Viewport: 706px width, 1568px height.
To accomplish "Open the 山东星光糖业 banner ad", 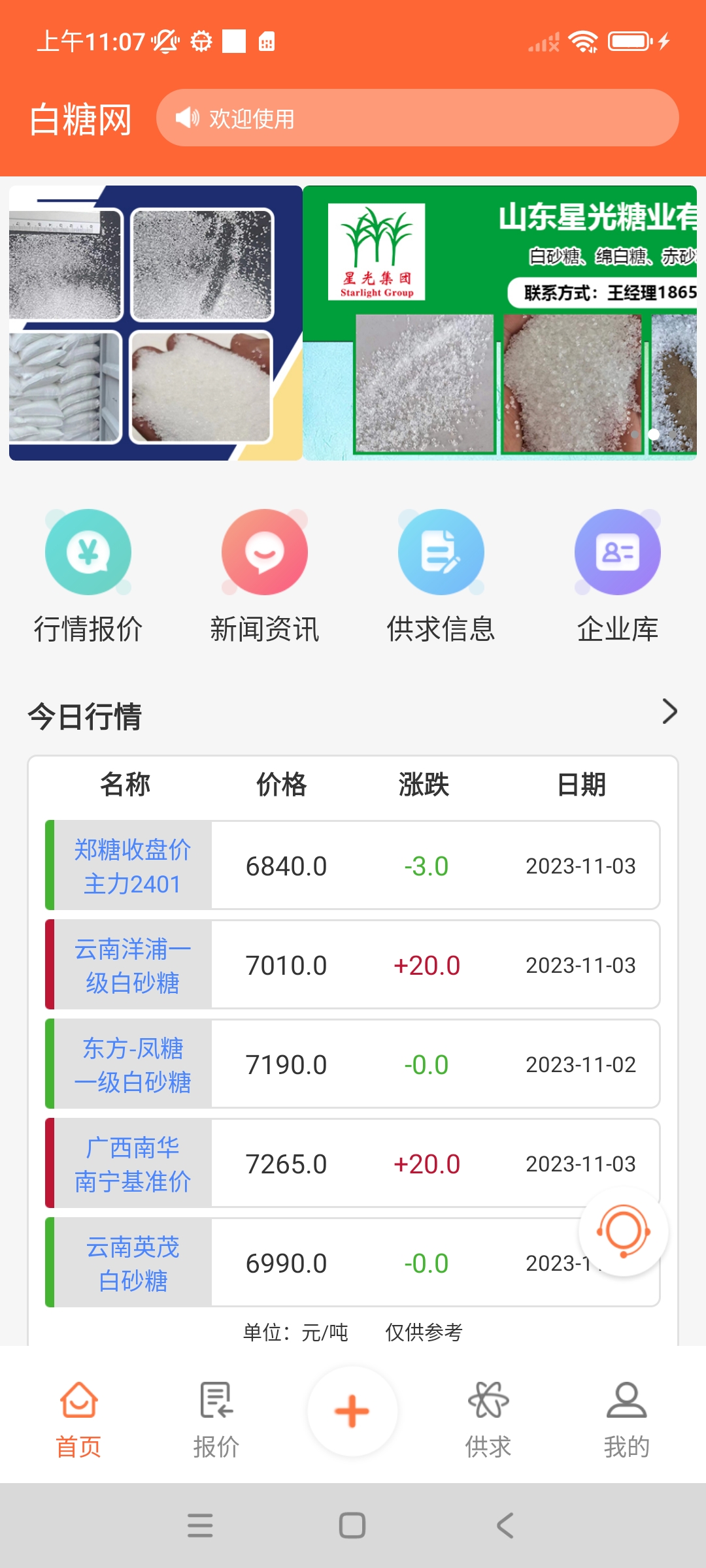I will (500, 323).
